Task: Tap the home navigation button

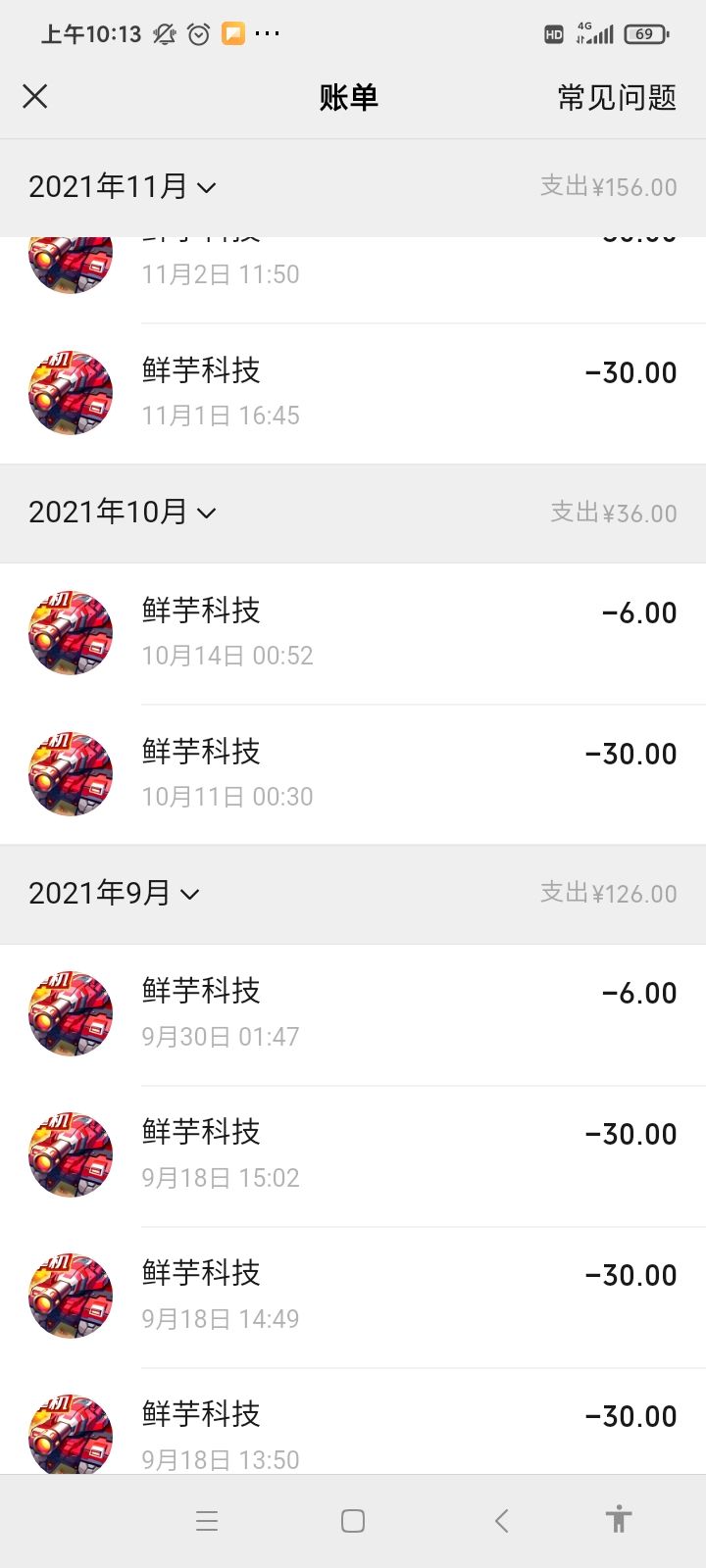Action: (351, 1519)
